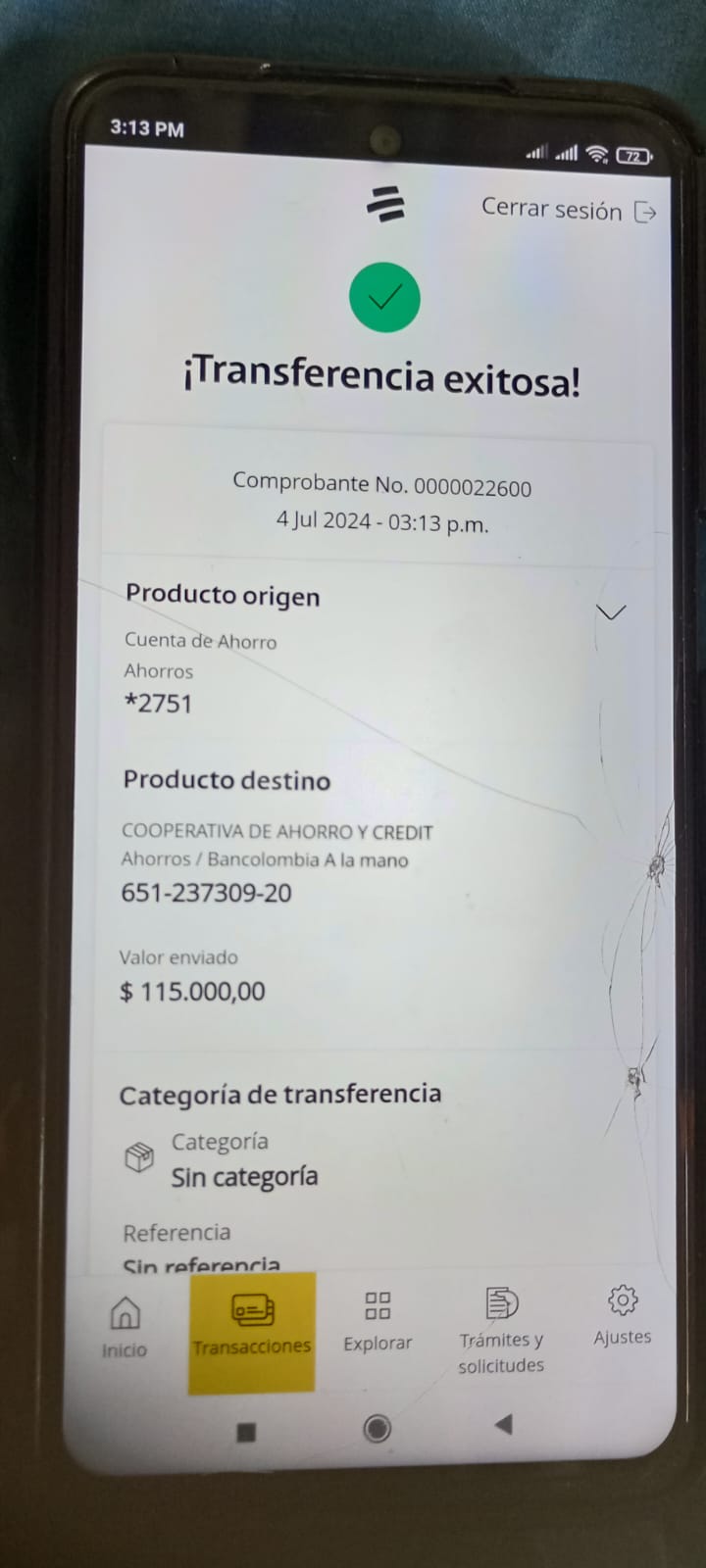Open Trámites y solicitudes

pyautogui.click(x=501, y=1329)
